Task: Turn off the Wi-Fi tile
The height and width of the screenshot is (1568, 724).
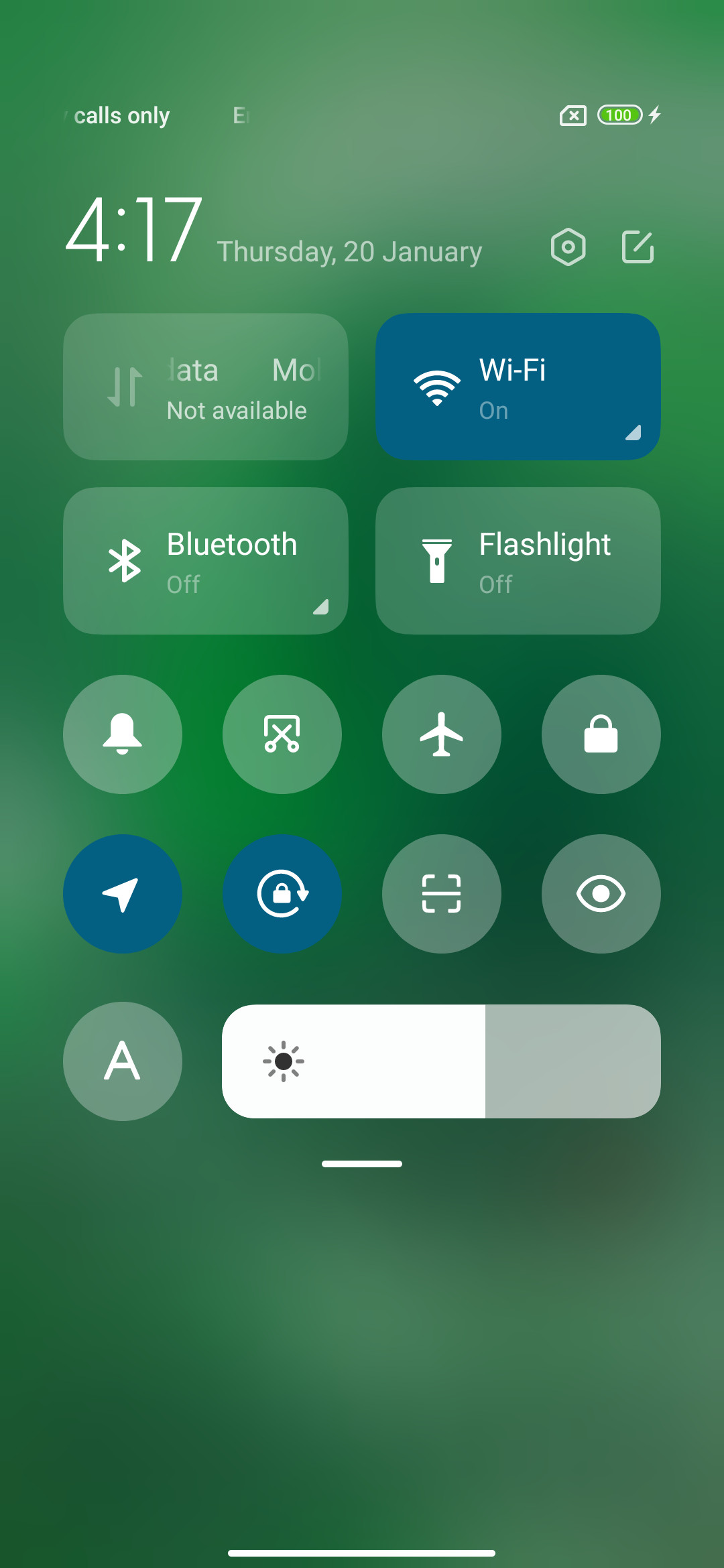Action: click(x=518, y=387)
